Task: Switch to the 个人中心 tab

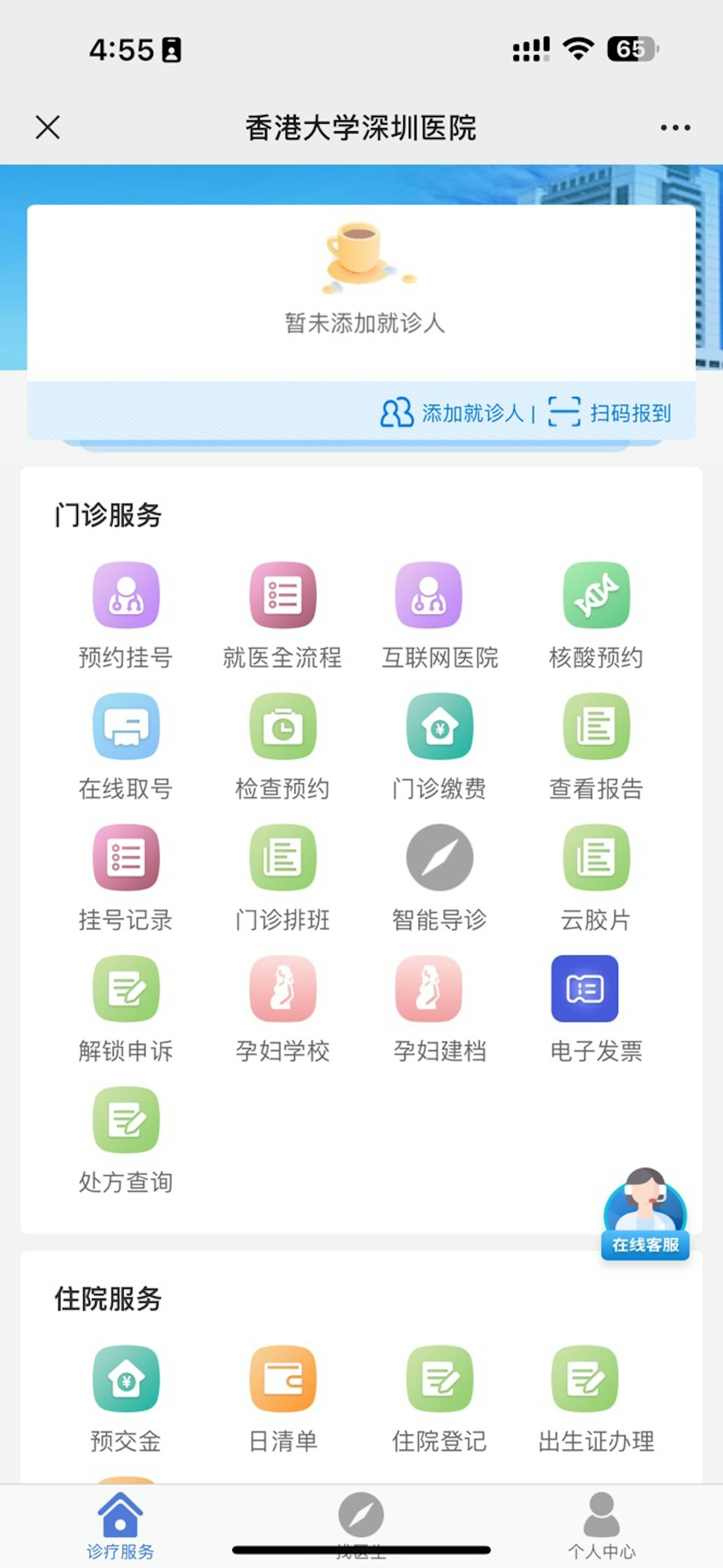Action: pos(602,1516)
